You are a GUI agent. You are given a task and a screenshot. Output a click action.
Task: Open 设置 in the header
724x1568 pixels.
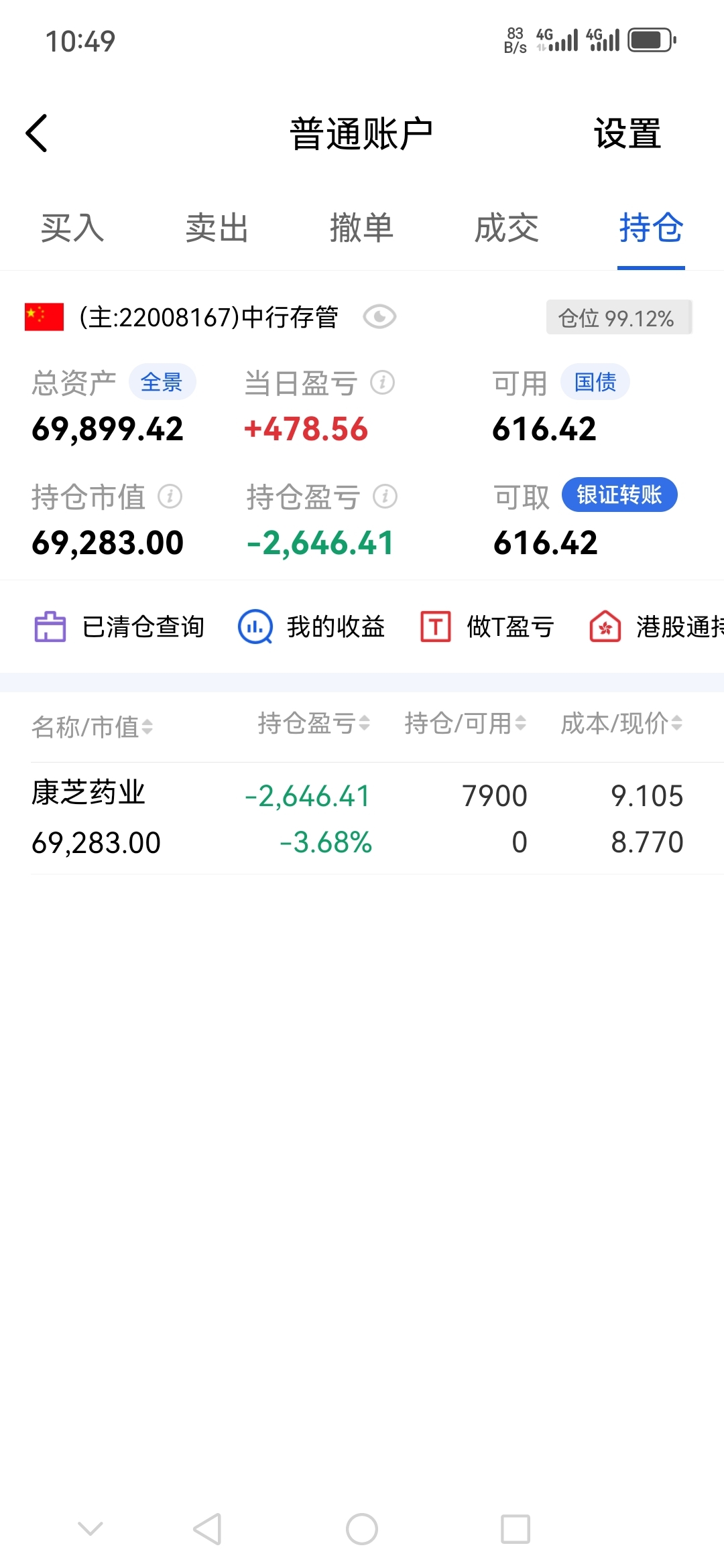pos(627,133)
